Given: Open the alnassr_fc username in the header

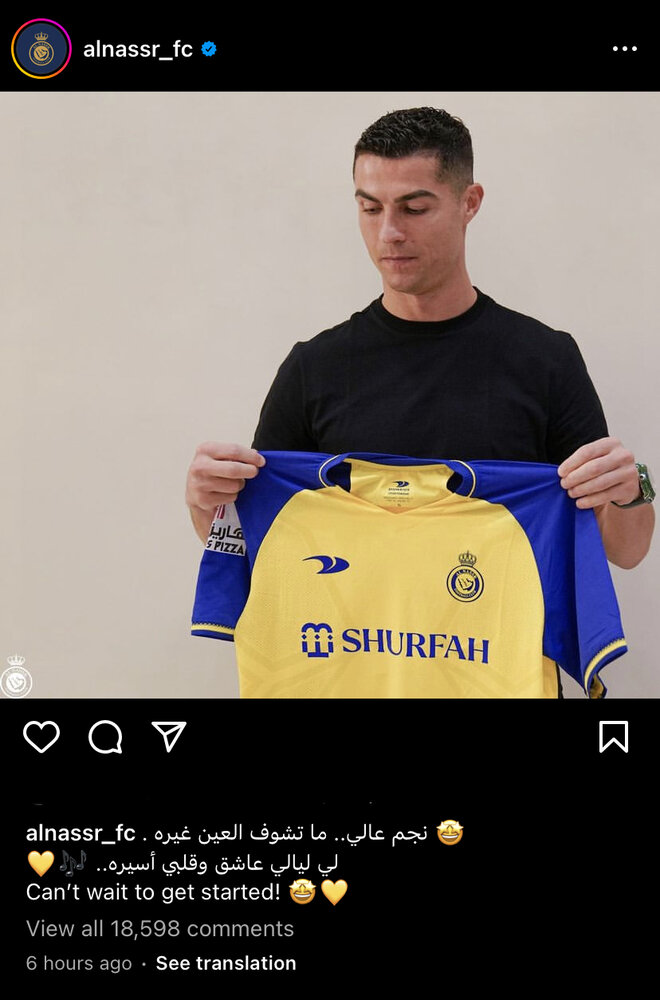Looking at the screenshot, I should pyautogui.click(x=138, y=49).
